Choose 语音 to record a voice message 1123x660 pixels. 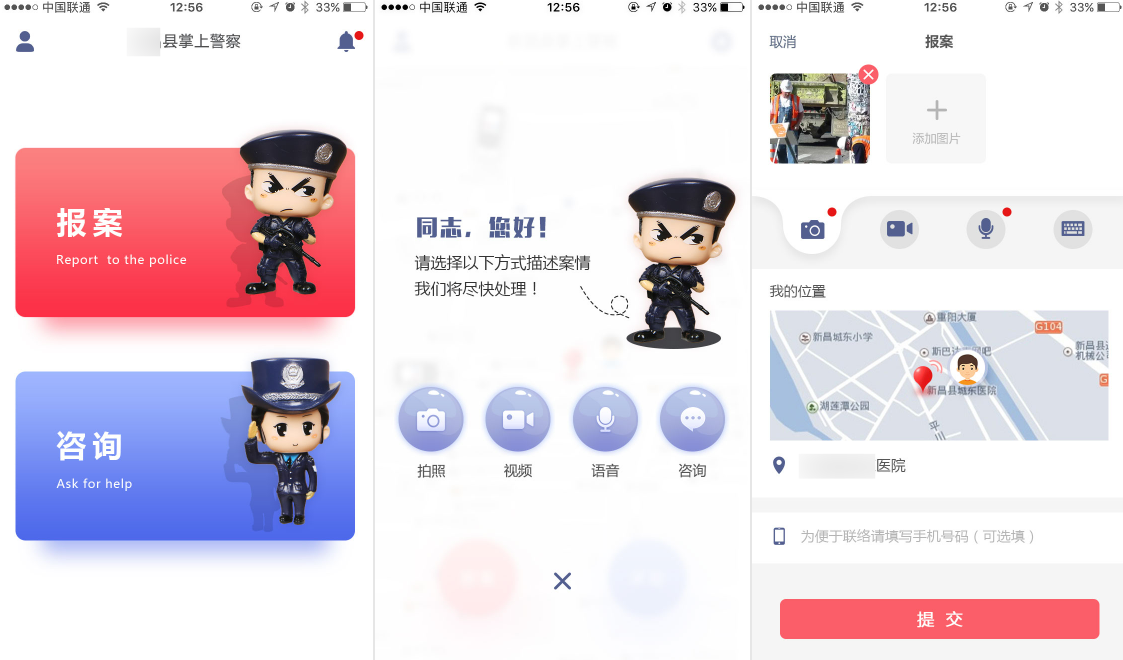605,420
